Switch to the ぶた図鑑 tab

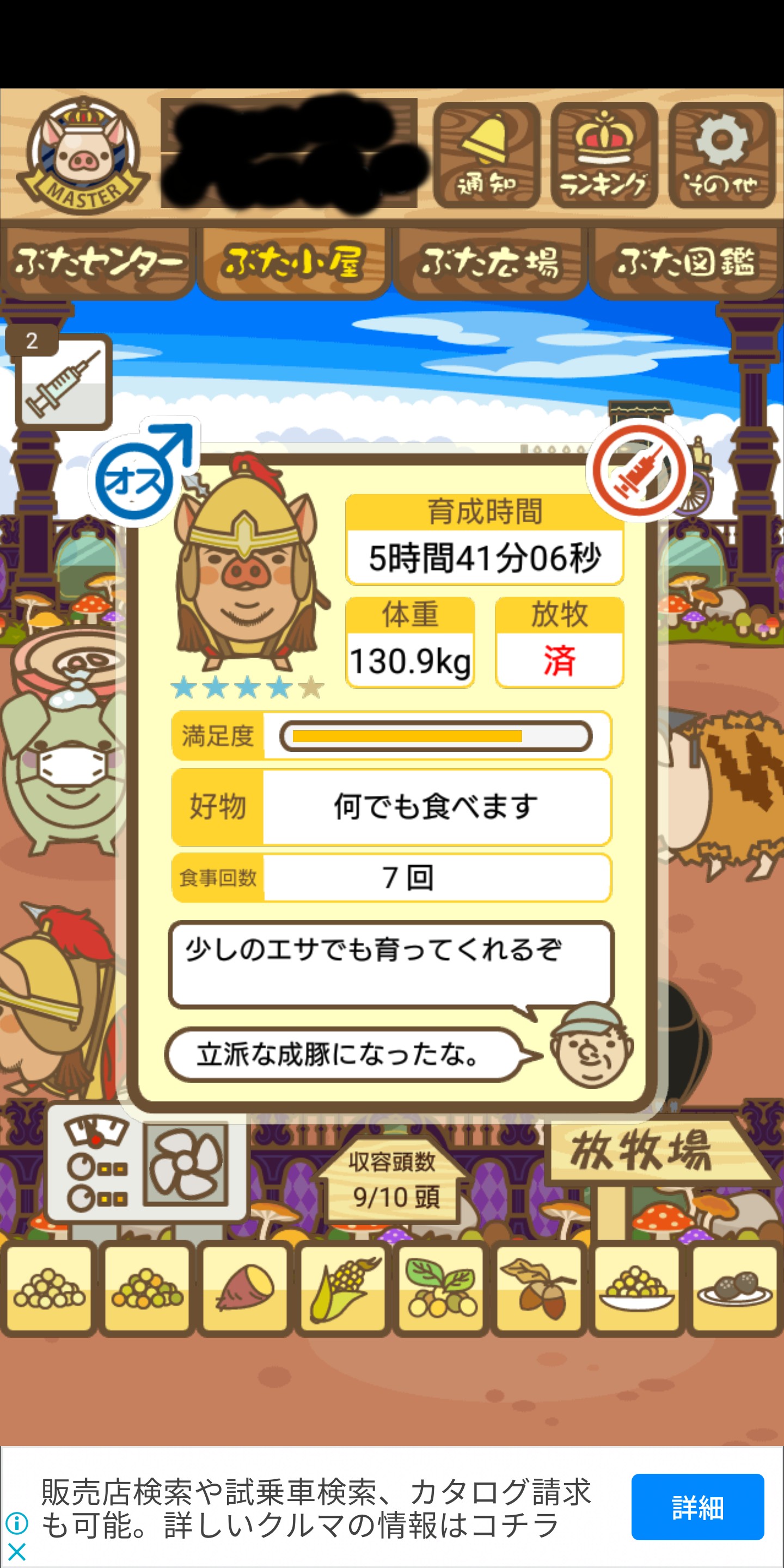pos(685,263)
